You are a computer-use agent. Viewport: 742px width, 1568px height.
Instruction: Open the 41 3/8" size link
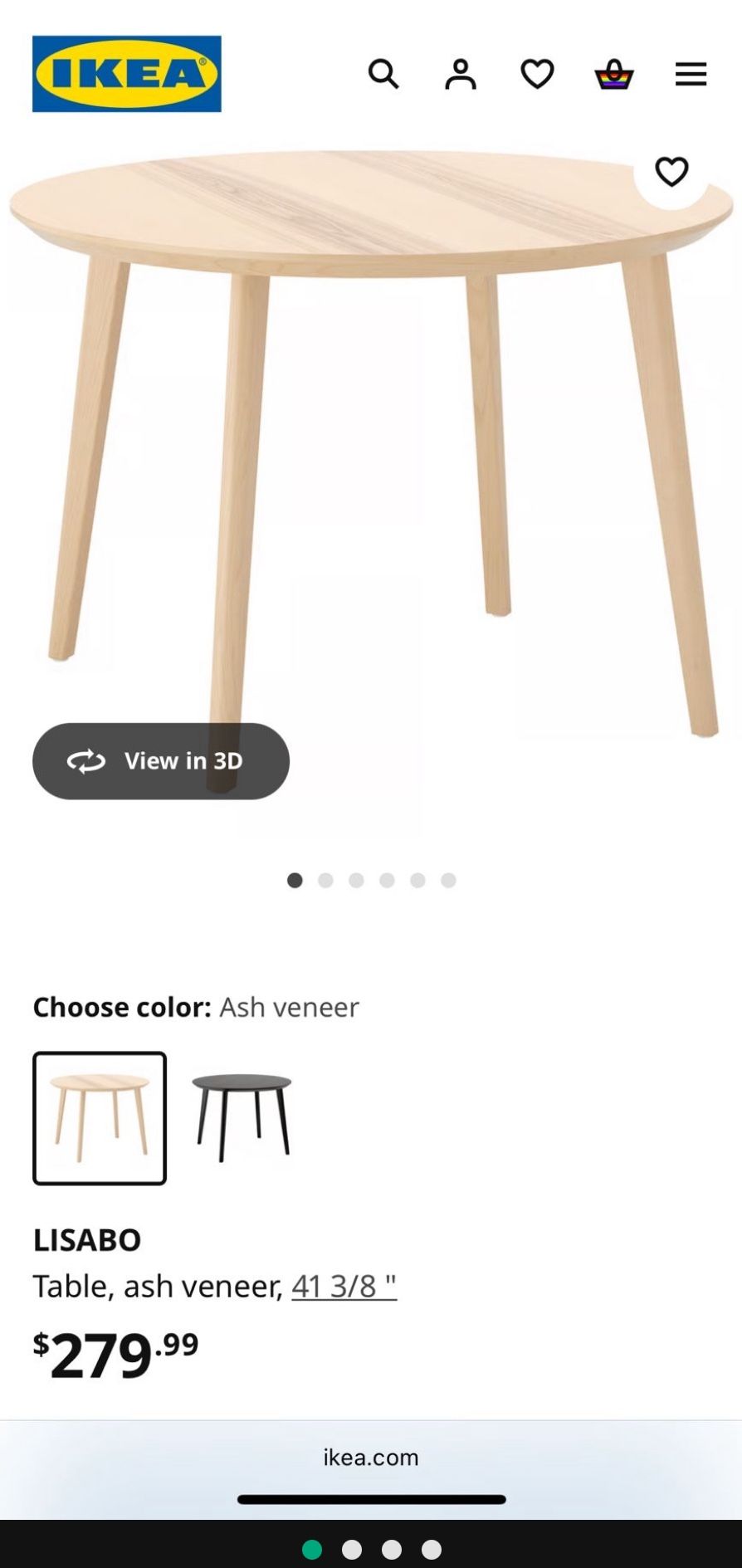point(344,1286)
